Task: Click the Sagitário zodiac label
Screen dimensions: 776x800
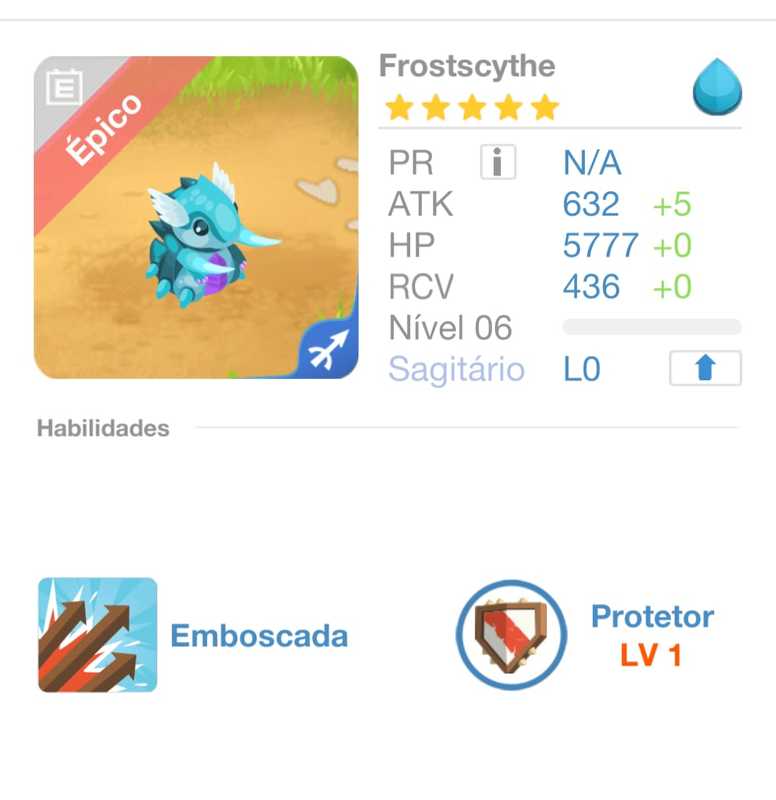Action: click(x=457, y=369)
